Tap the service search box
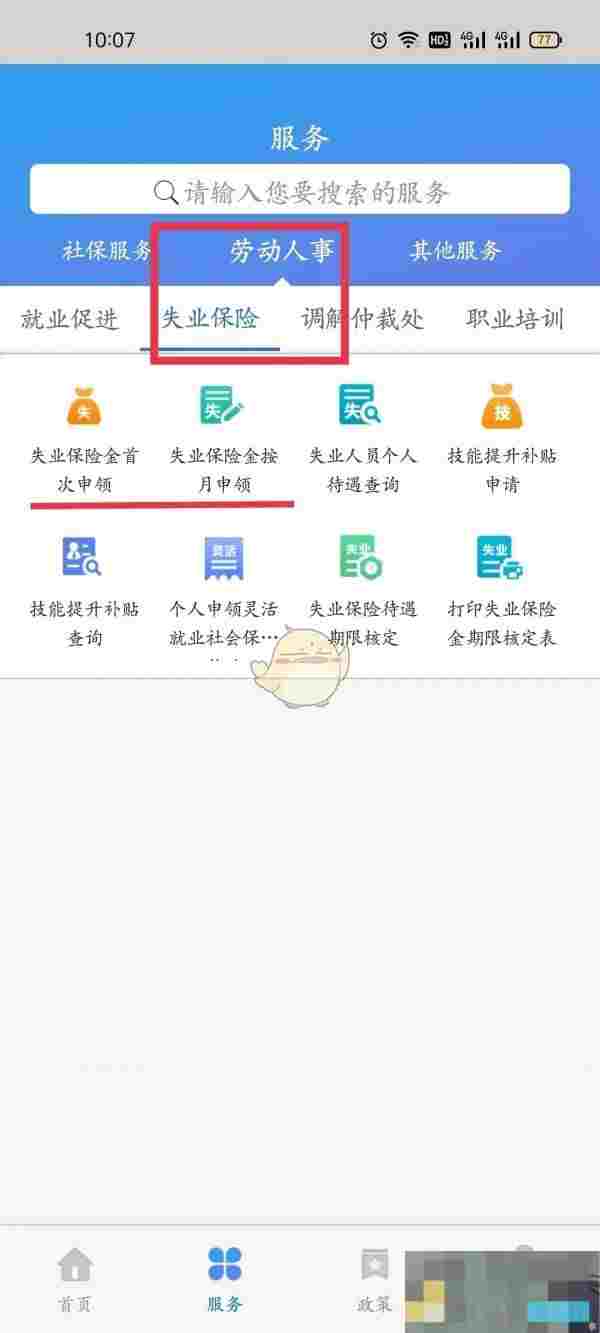The width and height of the screenshot is (600, 1333). (300, 191)
